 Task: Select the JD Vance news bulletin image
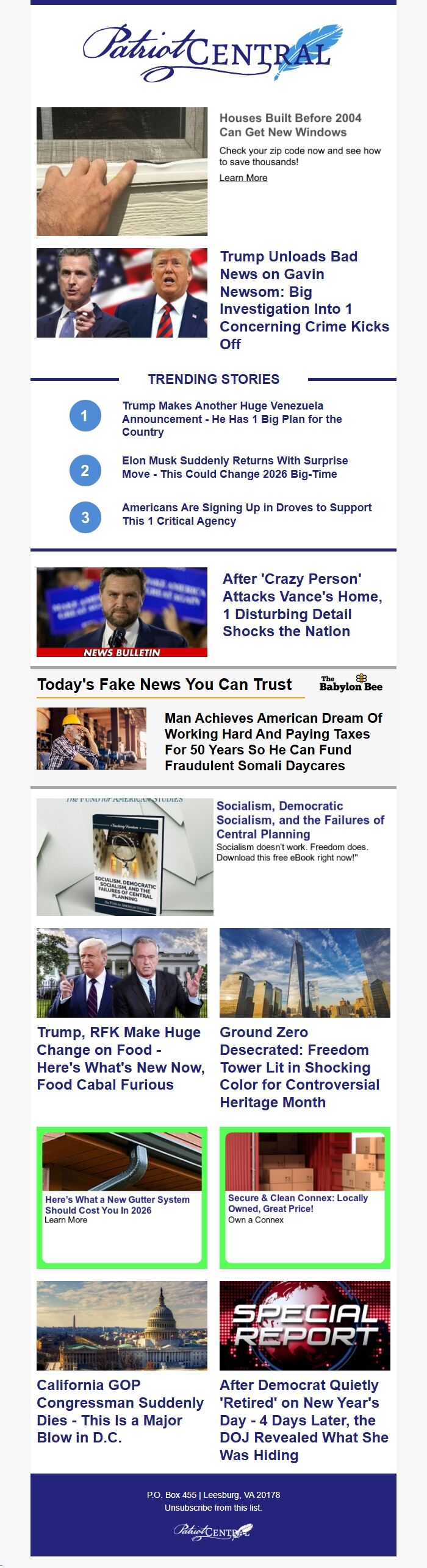(122, 612)
